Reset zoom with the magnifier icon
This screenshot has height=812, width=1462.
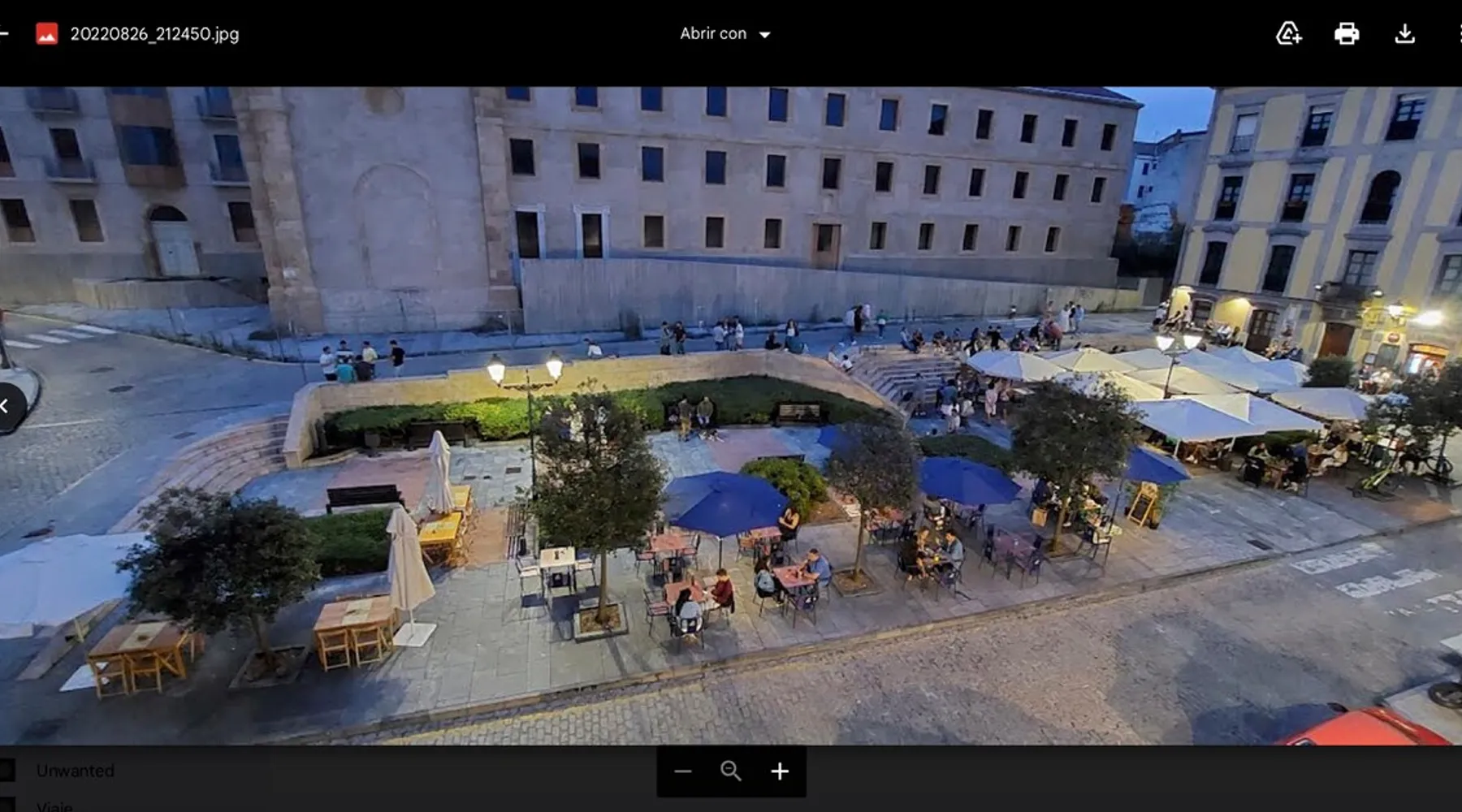coord(731,771)
